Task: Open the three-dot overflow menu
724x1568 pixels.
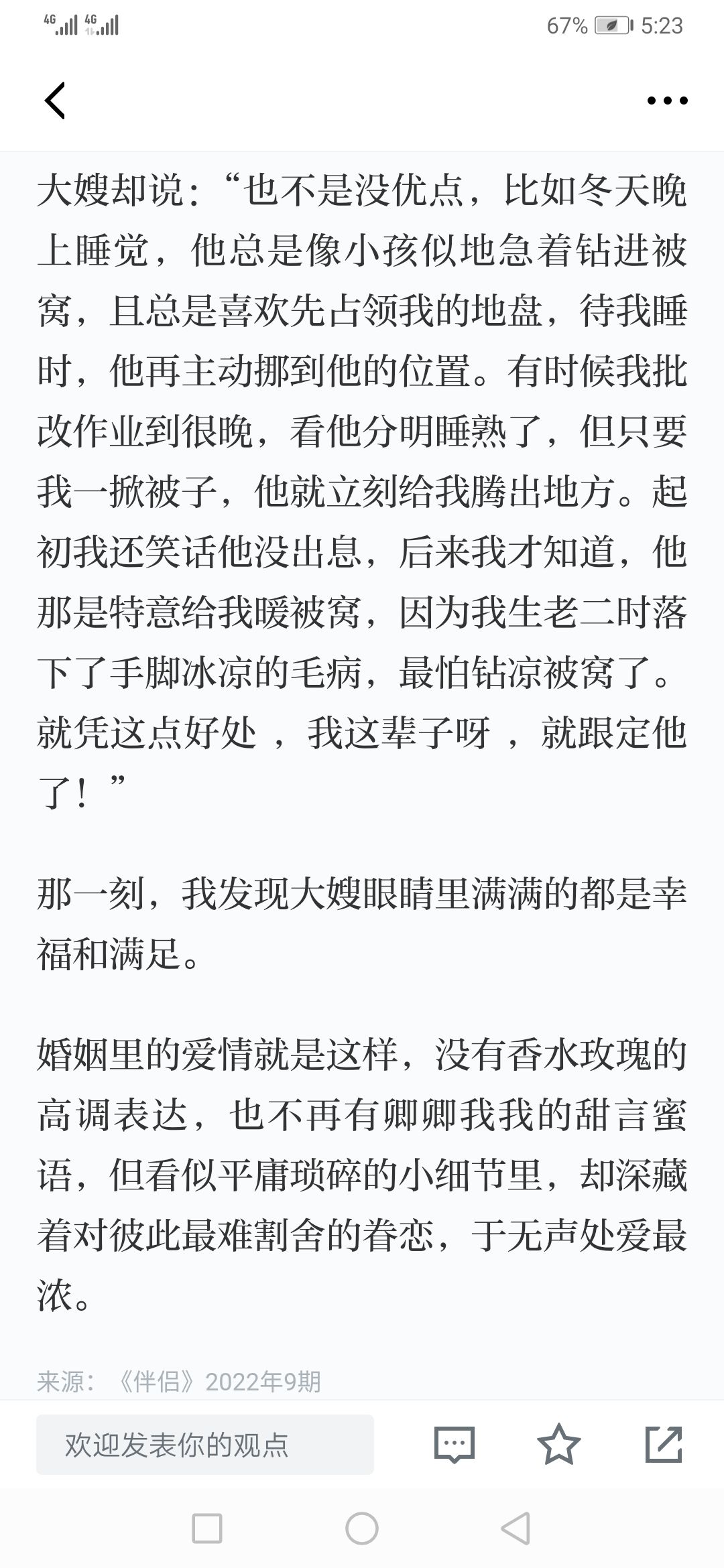Action: click(667, 101)
